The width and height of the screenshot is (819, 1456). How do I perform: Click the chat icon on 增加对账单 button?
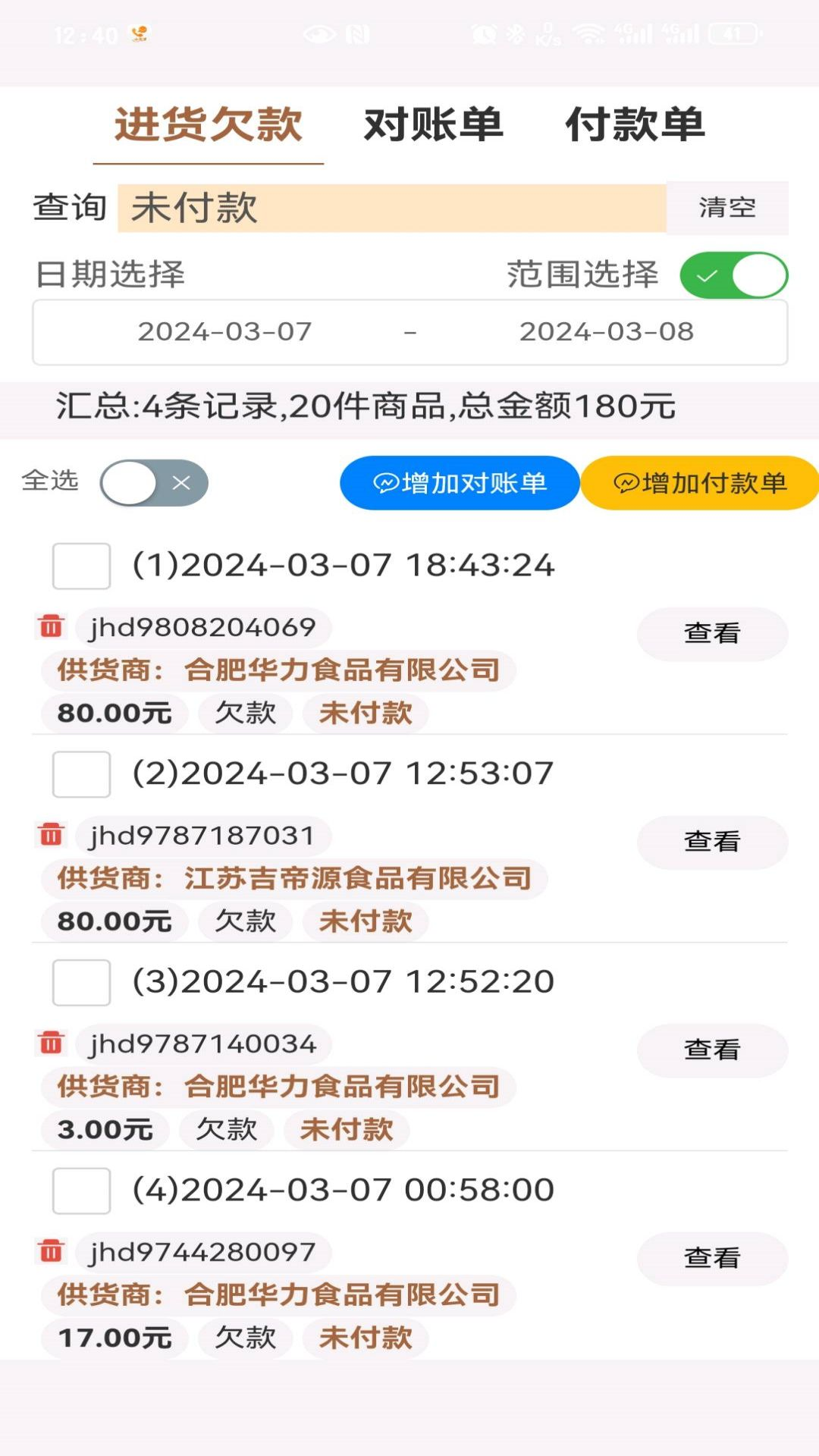point(385,483)
